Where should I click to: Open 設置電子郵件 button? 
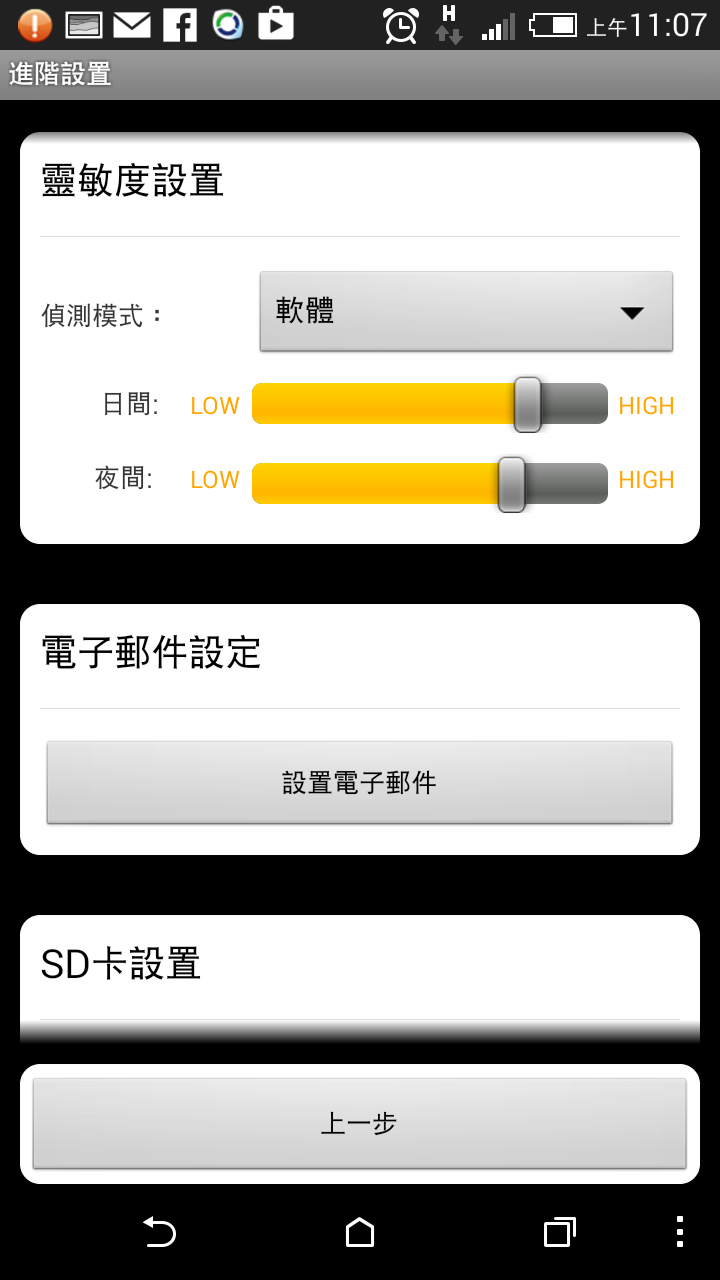[359, 783]
